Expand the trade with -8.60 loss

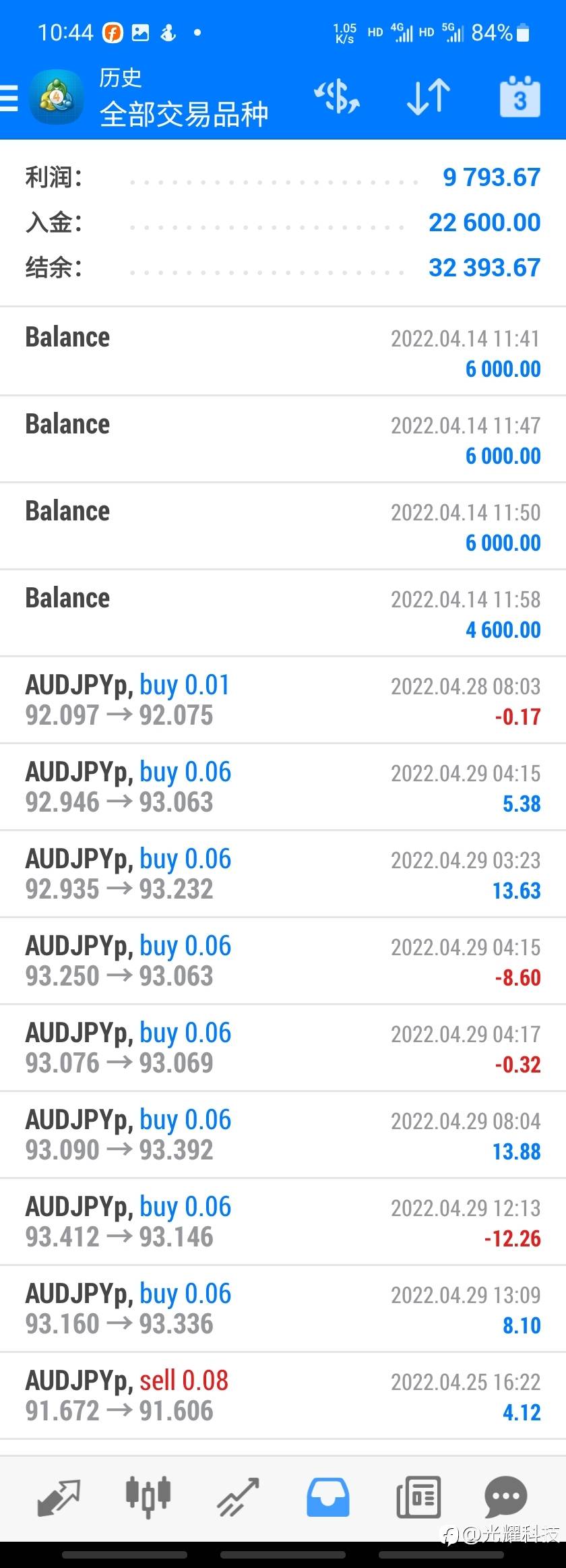click(x=283, y=961)
